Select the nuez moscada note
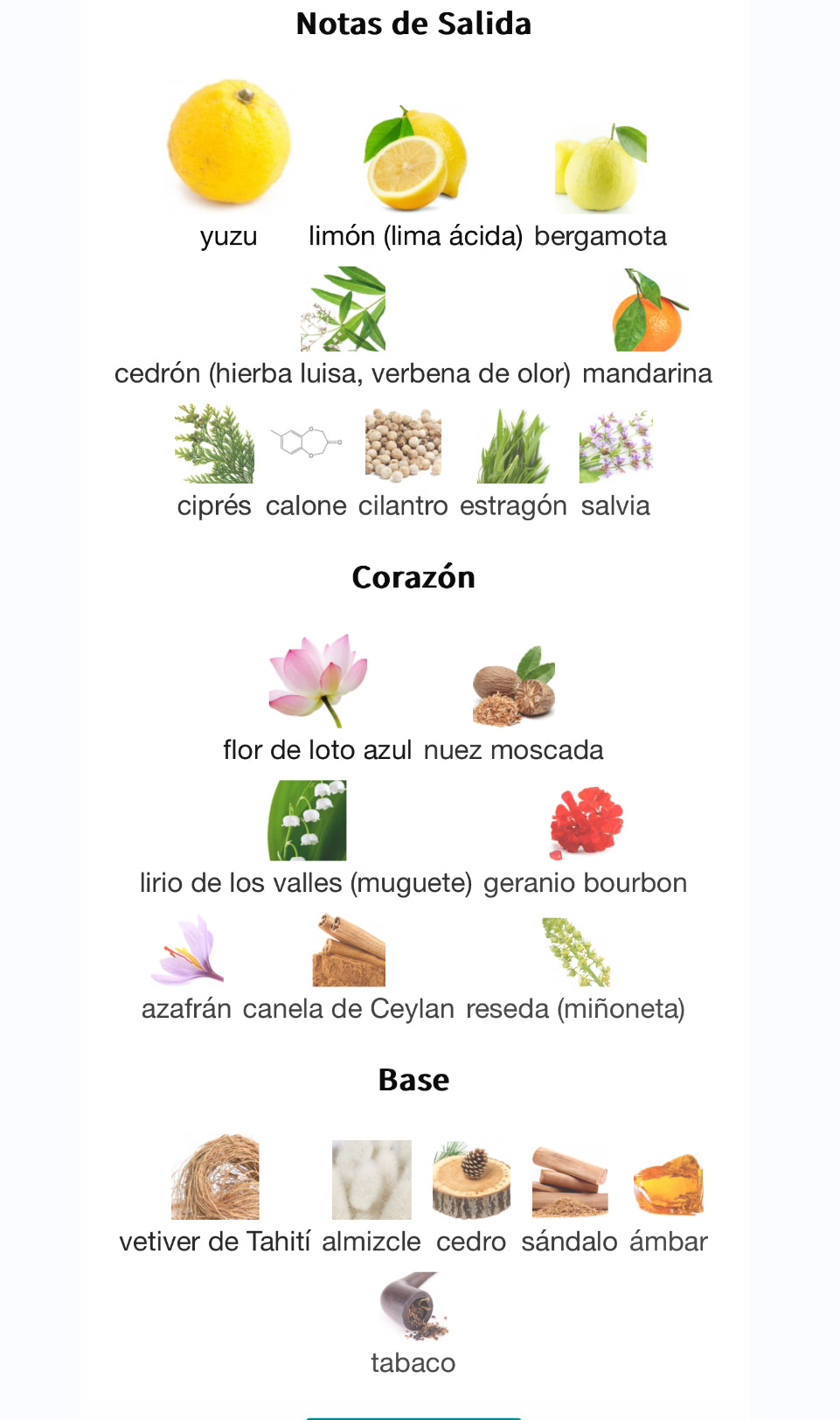Viewport: 840px width, 1420px height. 514,686
